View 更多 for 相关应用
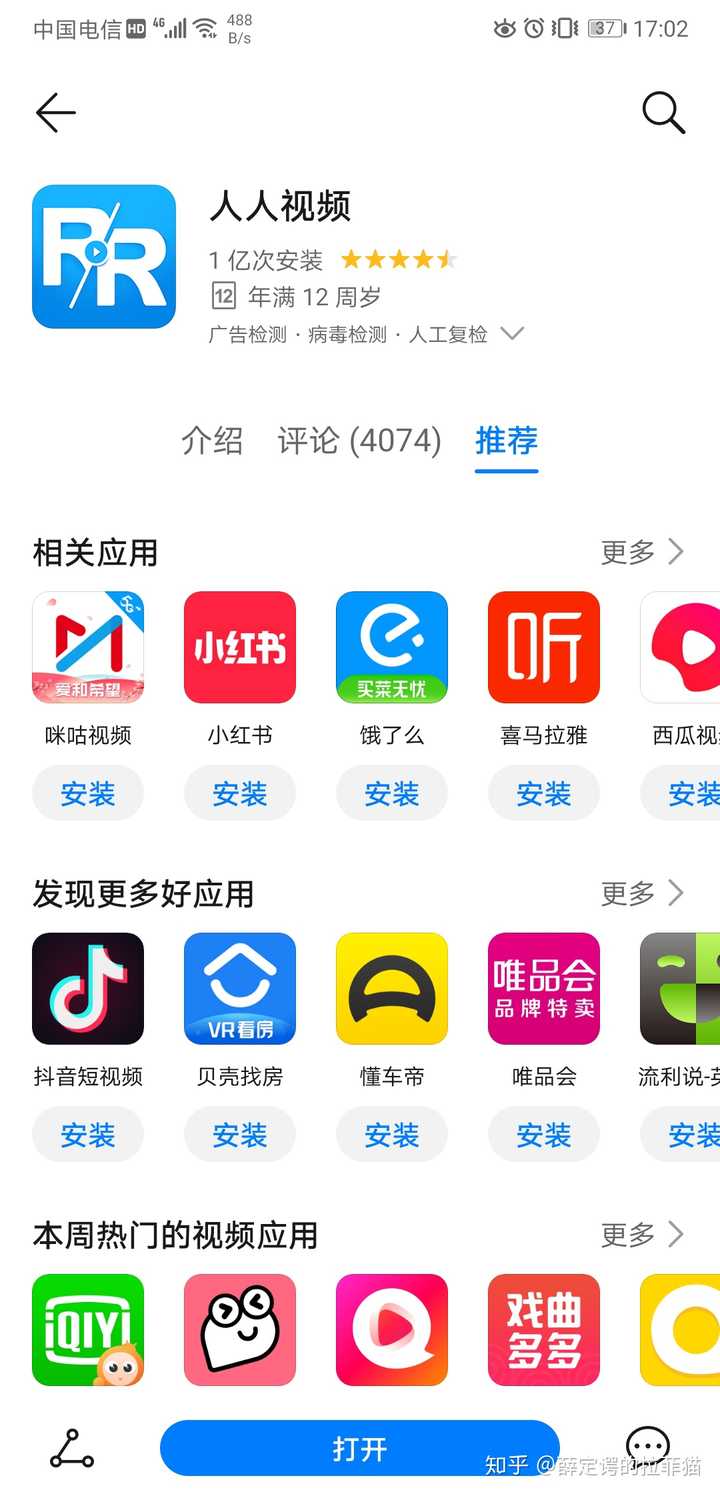The height and width of the screenshot is (1496, 720). coord(642,552)
